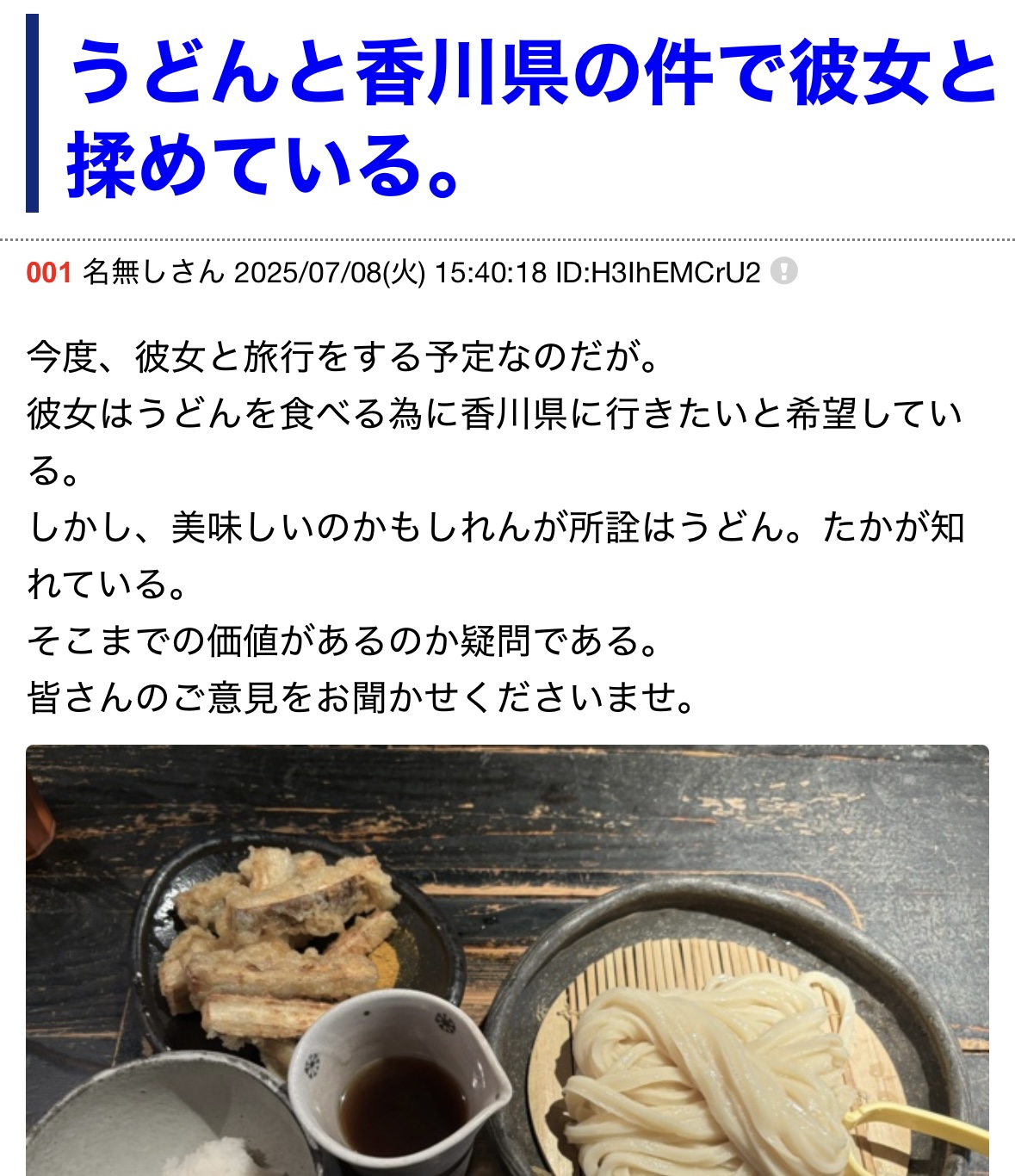Tap the red post number 001
Screen dimensions: 1015x1176
[x=48, y=273]
